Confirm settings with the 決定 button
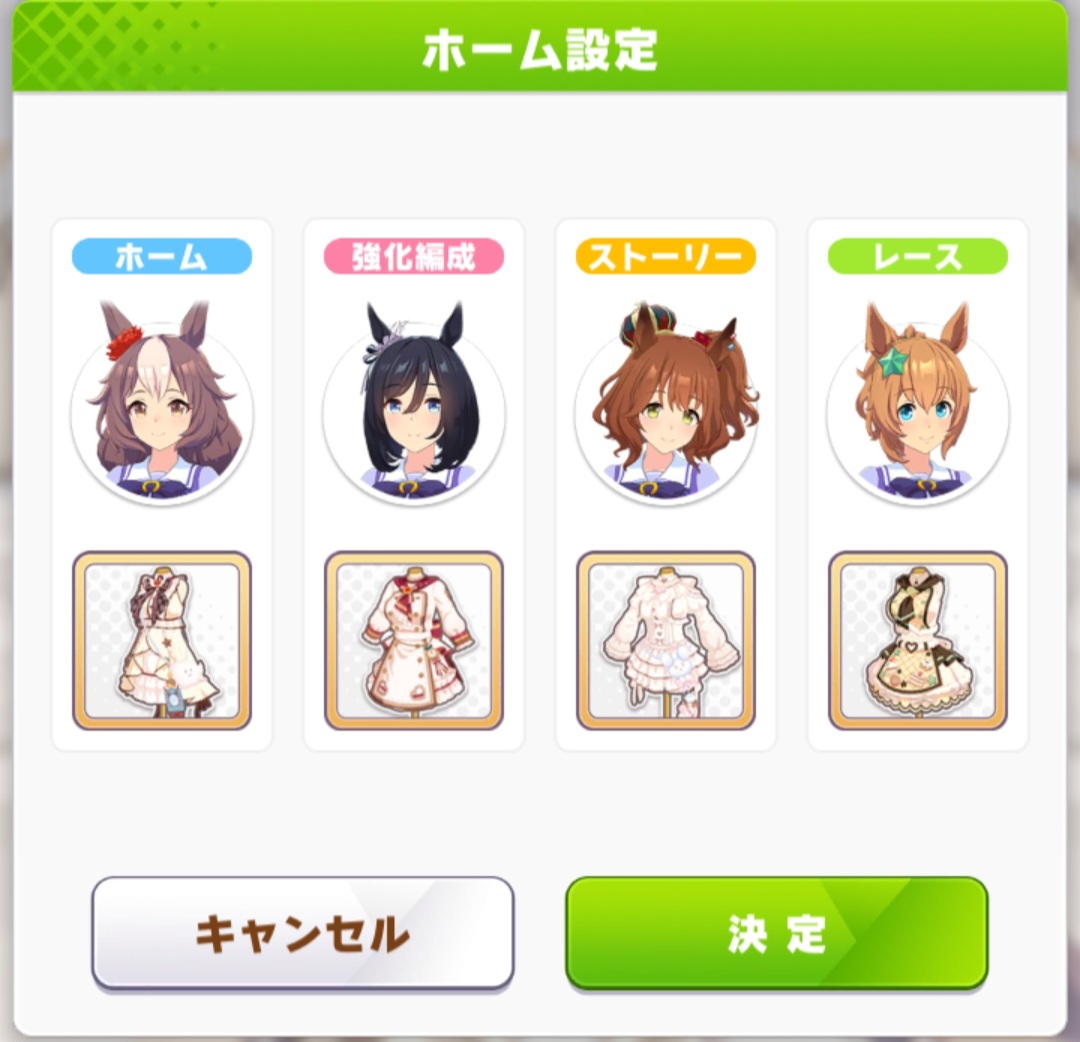The height and width of the screenshot is (1042, 1080). (777, 933)
